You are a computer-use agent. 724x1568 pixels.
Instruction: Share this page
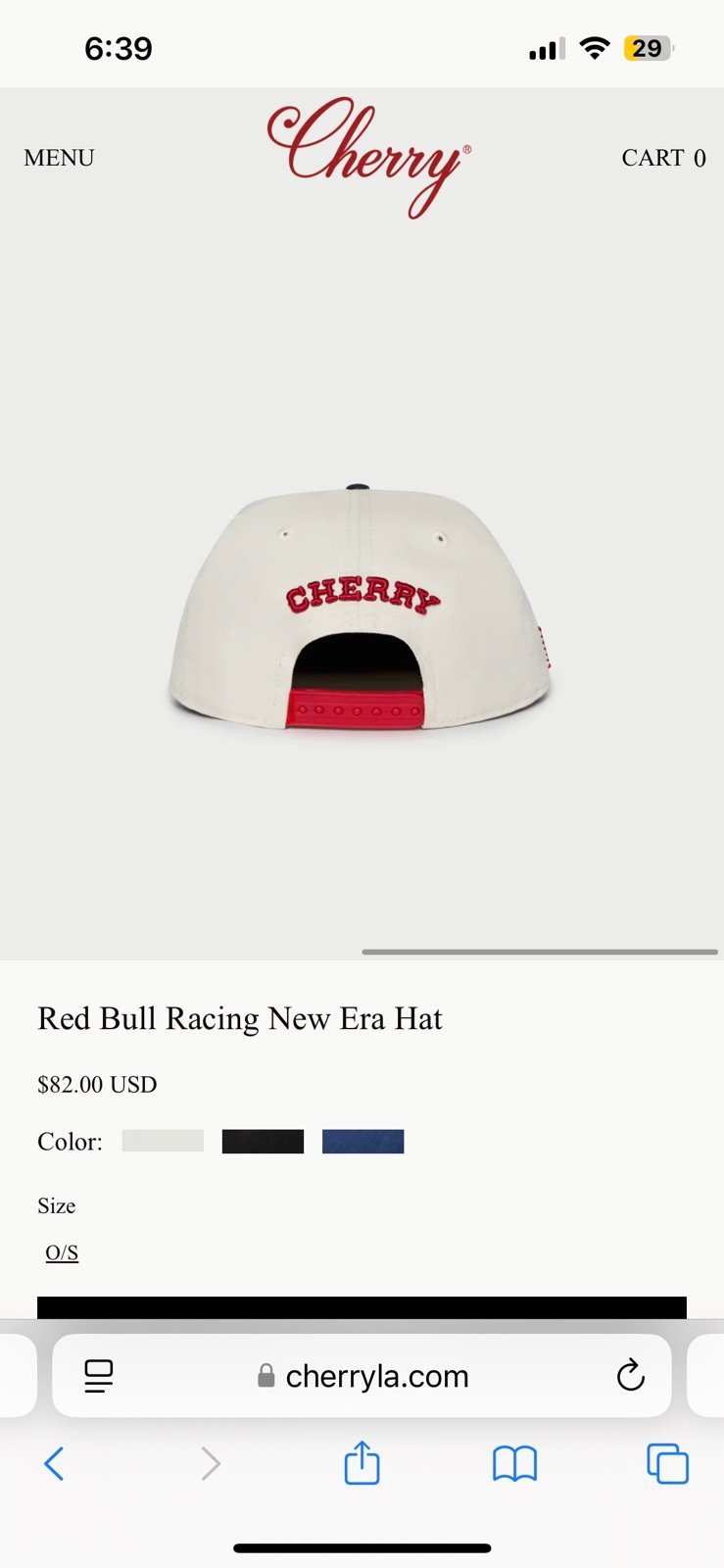(362, 1462)
